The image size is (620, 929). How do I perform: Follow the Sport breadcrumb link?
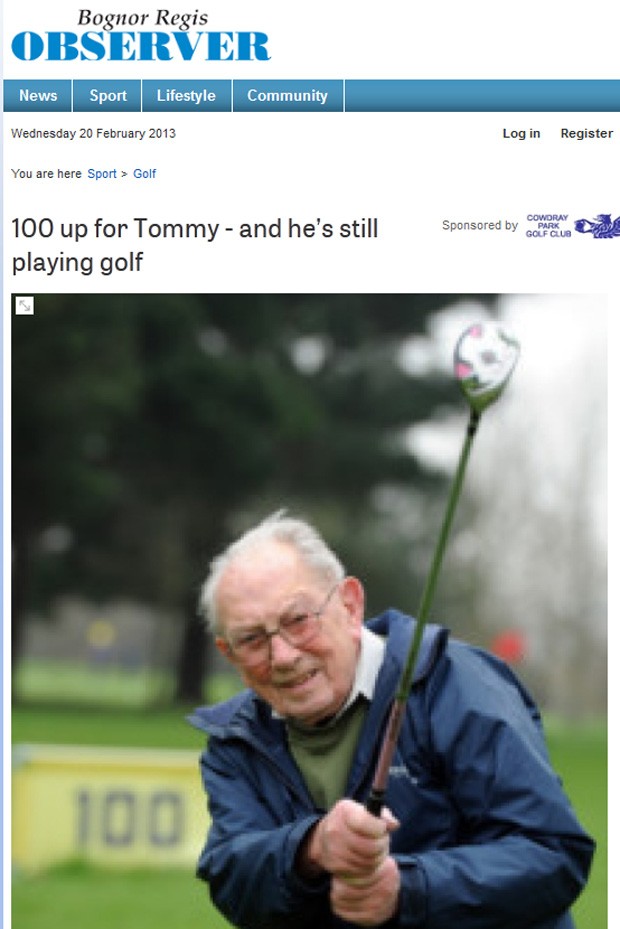(102, 174)
